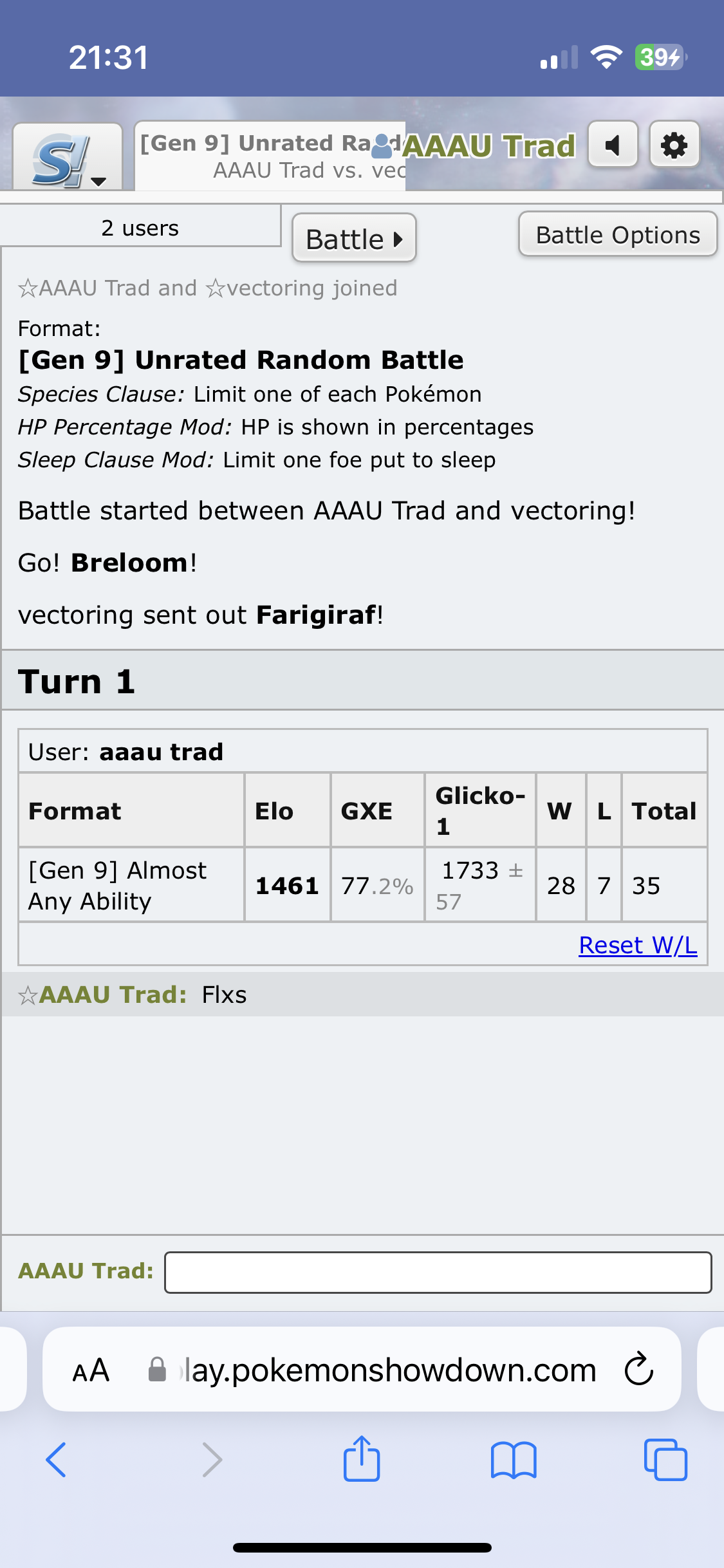Switch to the Battle view

click(354, 239)
